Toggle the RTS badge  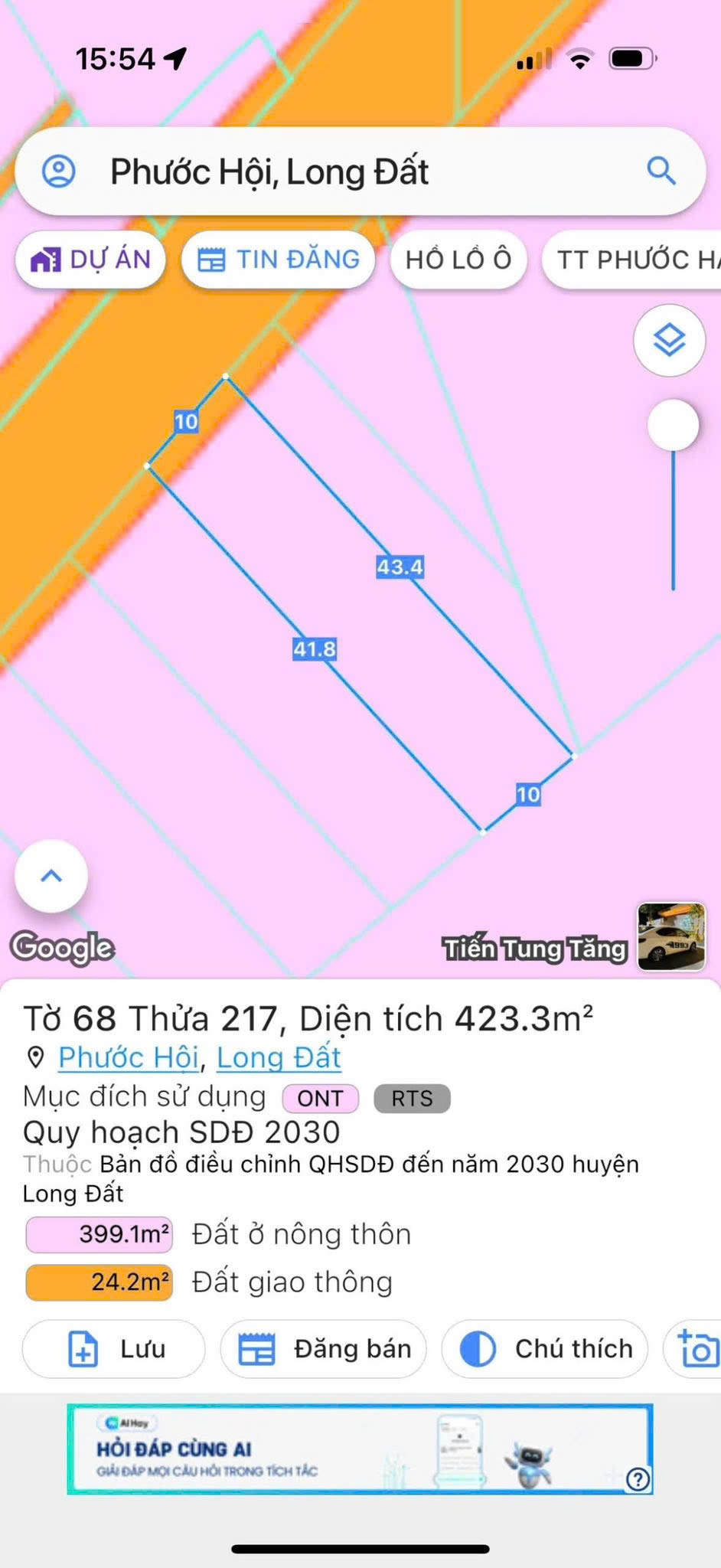coord(412,1098)
